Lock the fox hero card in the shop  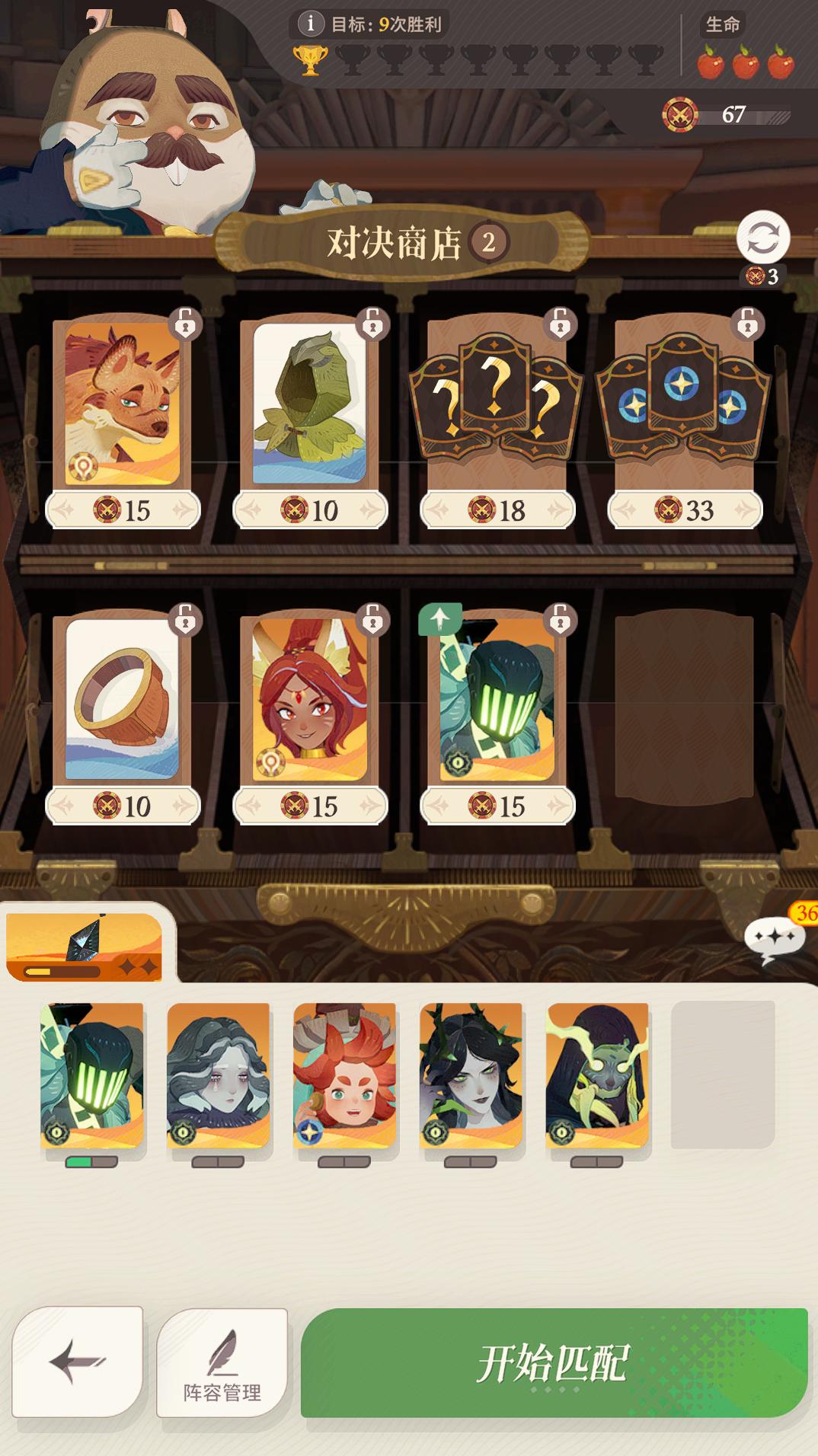pos(185,324)
